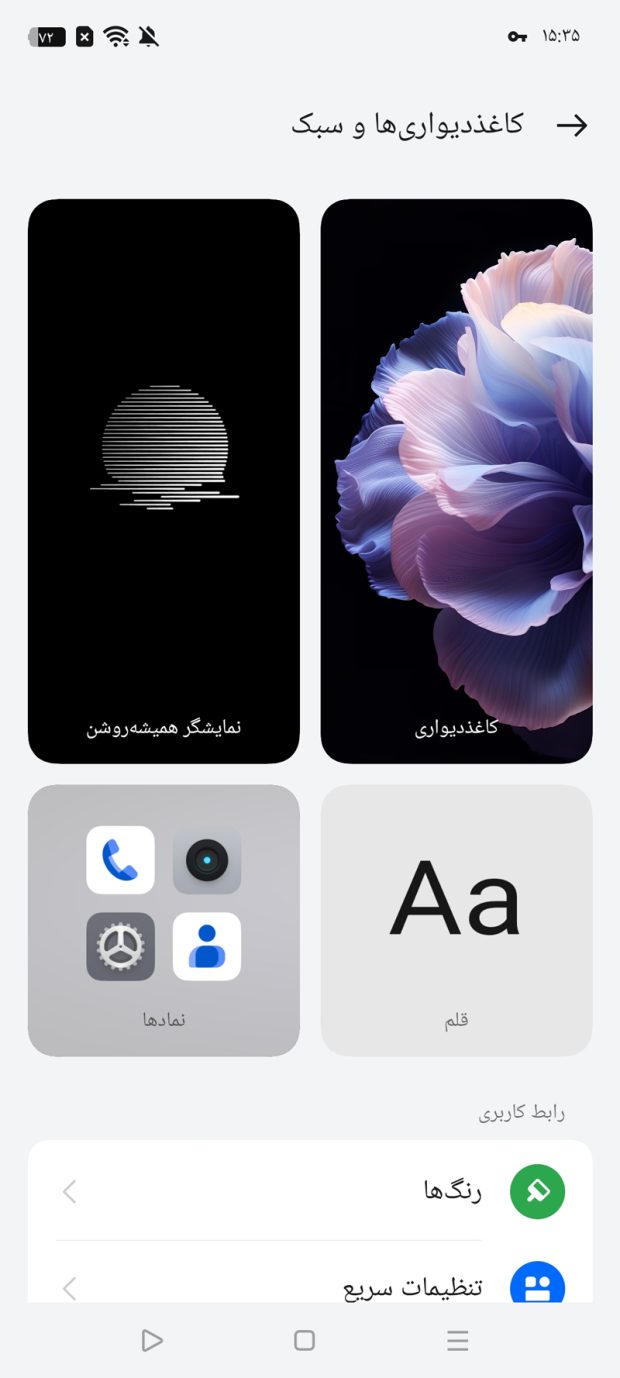
Task: Tap the system home button
Action: tap(305, 1341)
